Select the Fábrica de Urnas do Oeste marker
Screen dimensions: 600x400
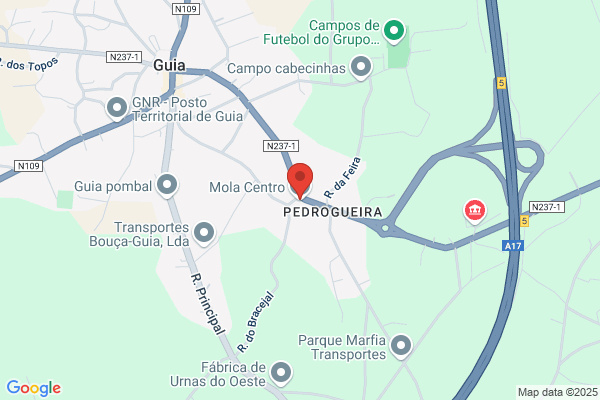click(281, 373)
